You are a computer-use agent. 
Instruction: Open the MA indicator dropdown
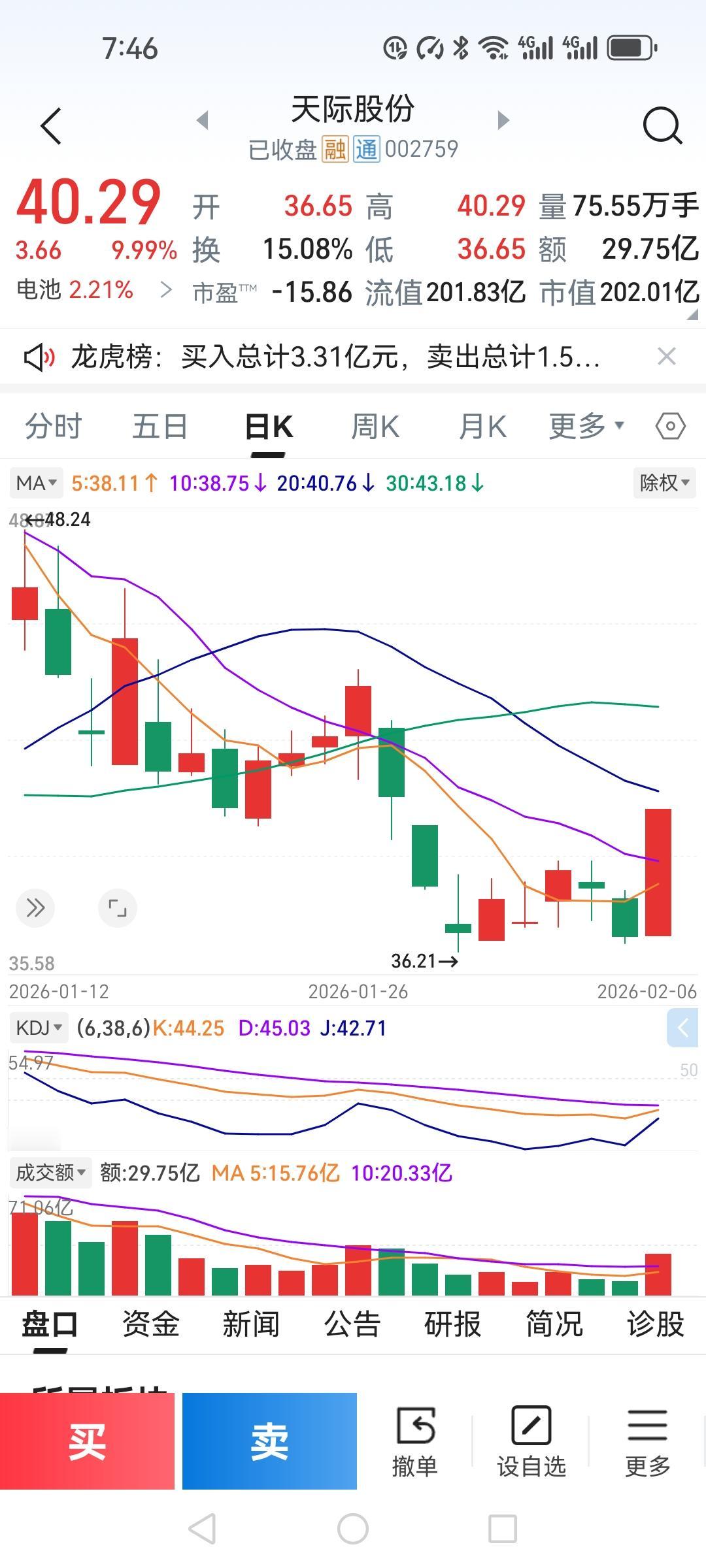click(x=37, y=483)
